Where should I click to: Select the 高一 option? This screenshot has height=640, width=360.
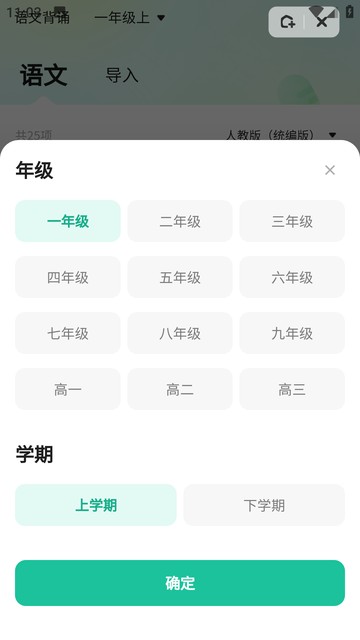coord(68,389)
